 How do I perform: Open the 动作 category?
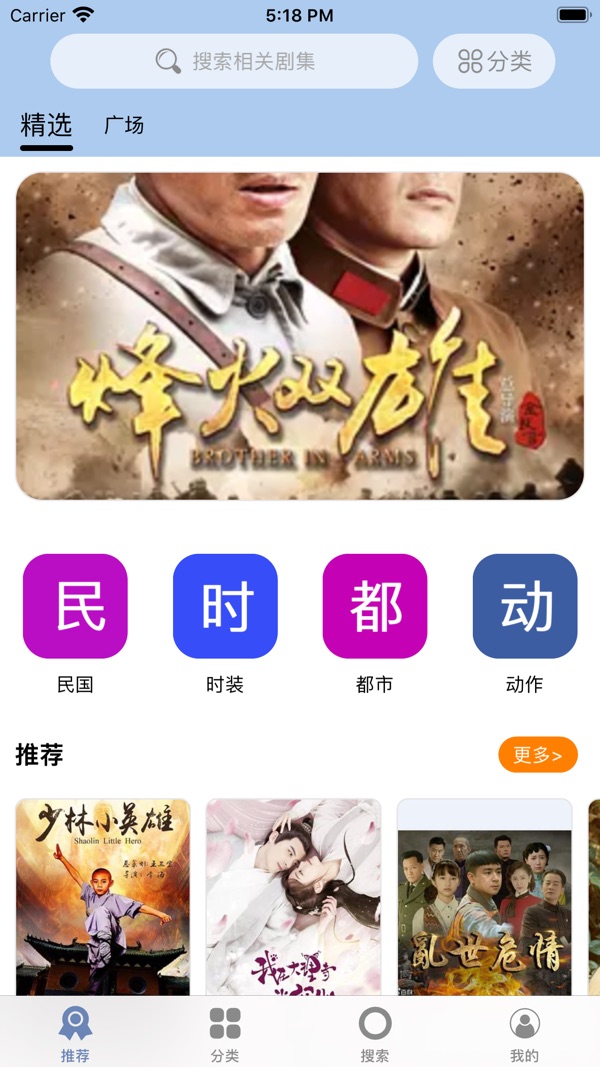coord(525,606)
